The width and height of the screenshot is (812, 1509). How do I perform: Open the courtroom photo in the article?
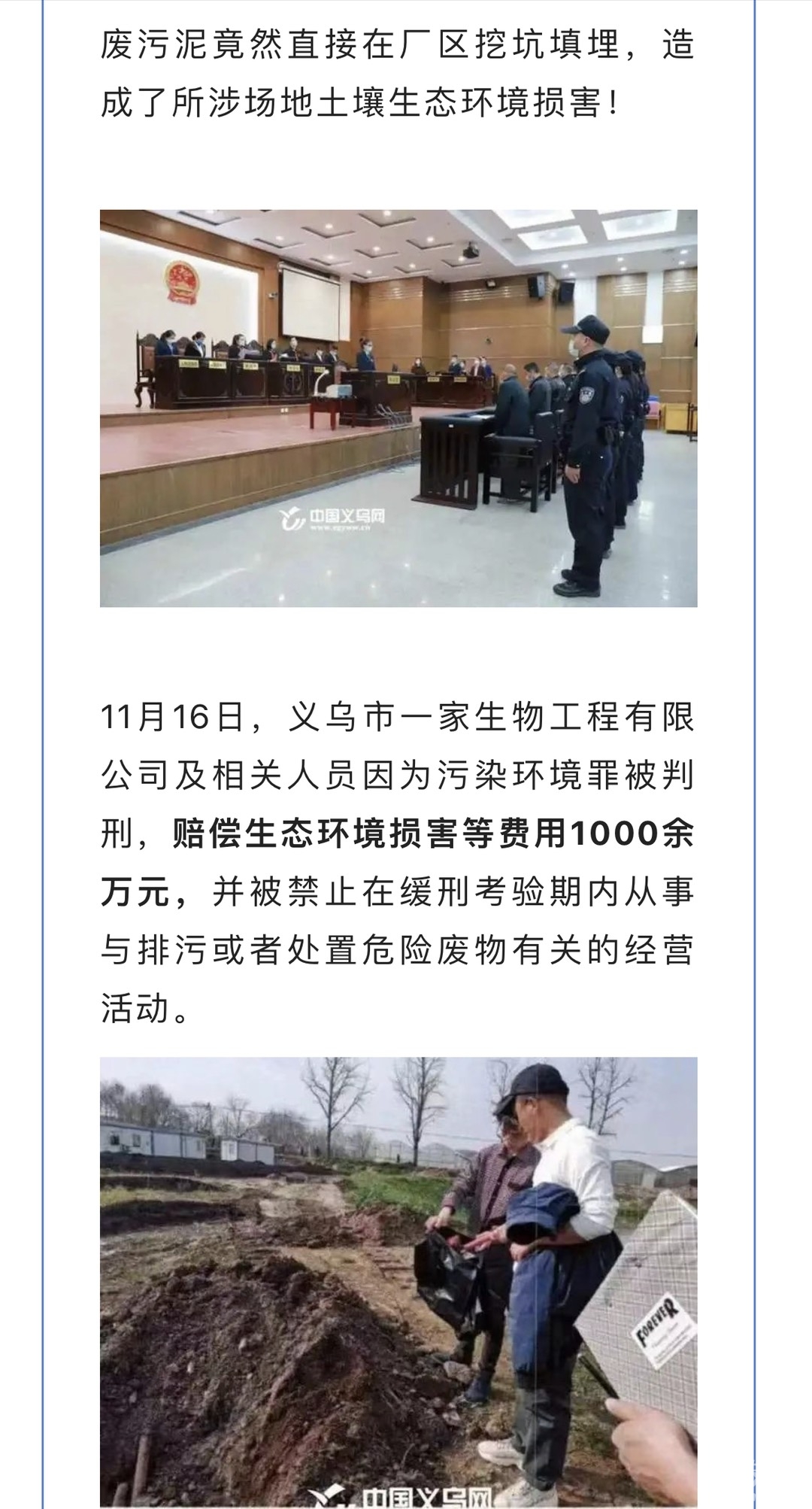coord(398,408)
